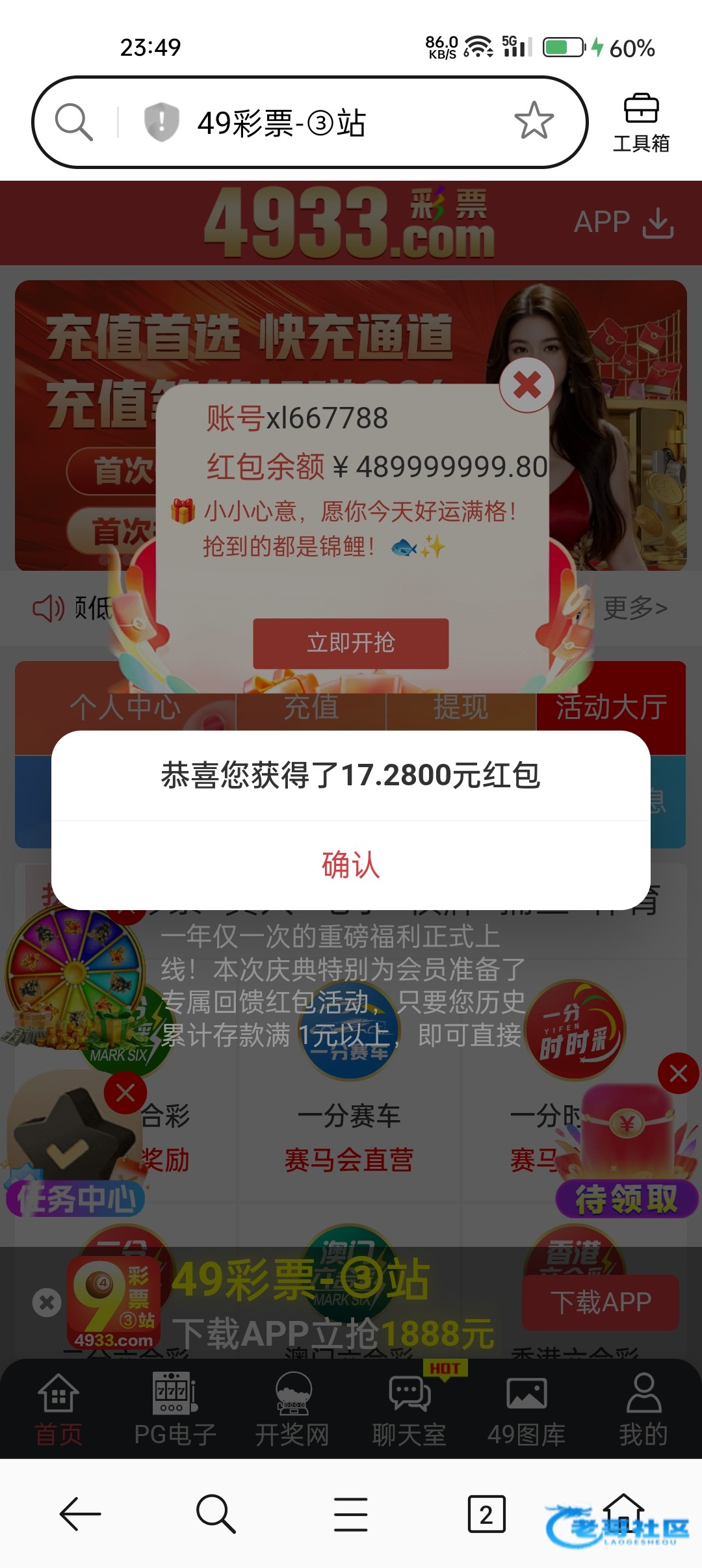
Task: Open the 开奖网 tab
Action: 292,1408
